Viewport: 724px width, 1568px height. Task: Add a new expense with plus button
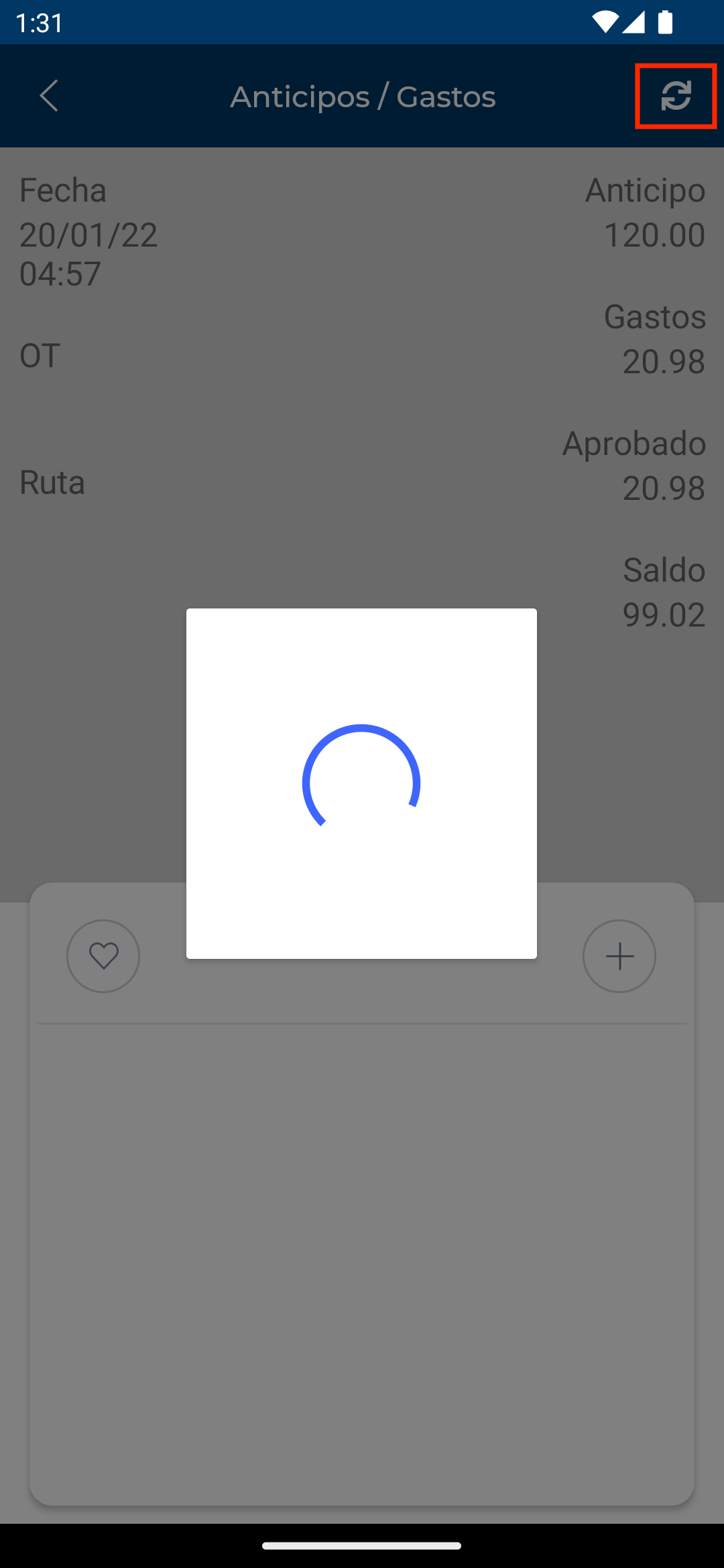click(x=619, y=956)
